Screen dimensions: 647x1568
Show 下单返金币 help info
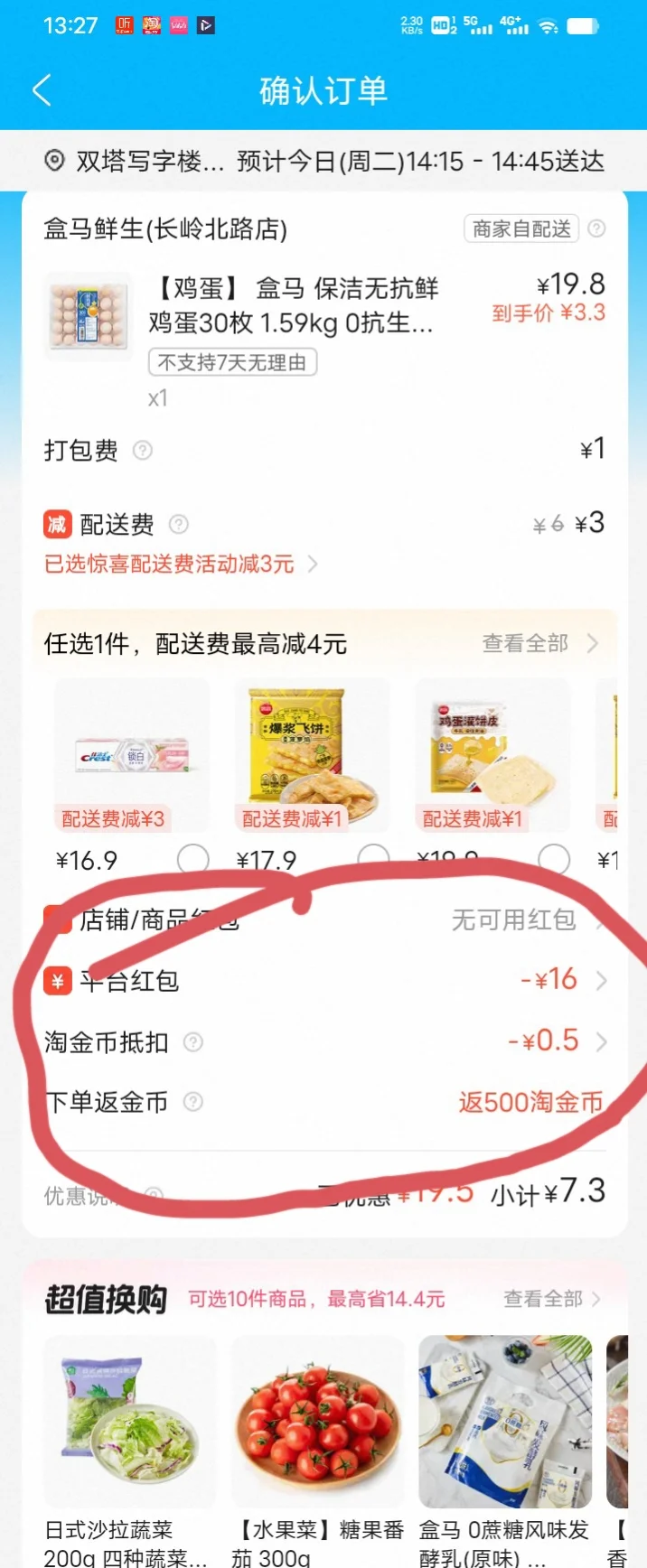[x=193, y=1102]
